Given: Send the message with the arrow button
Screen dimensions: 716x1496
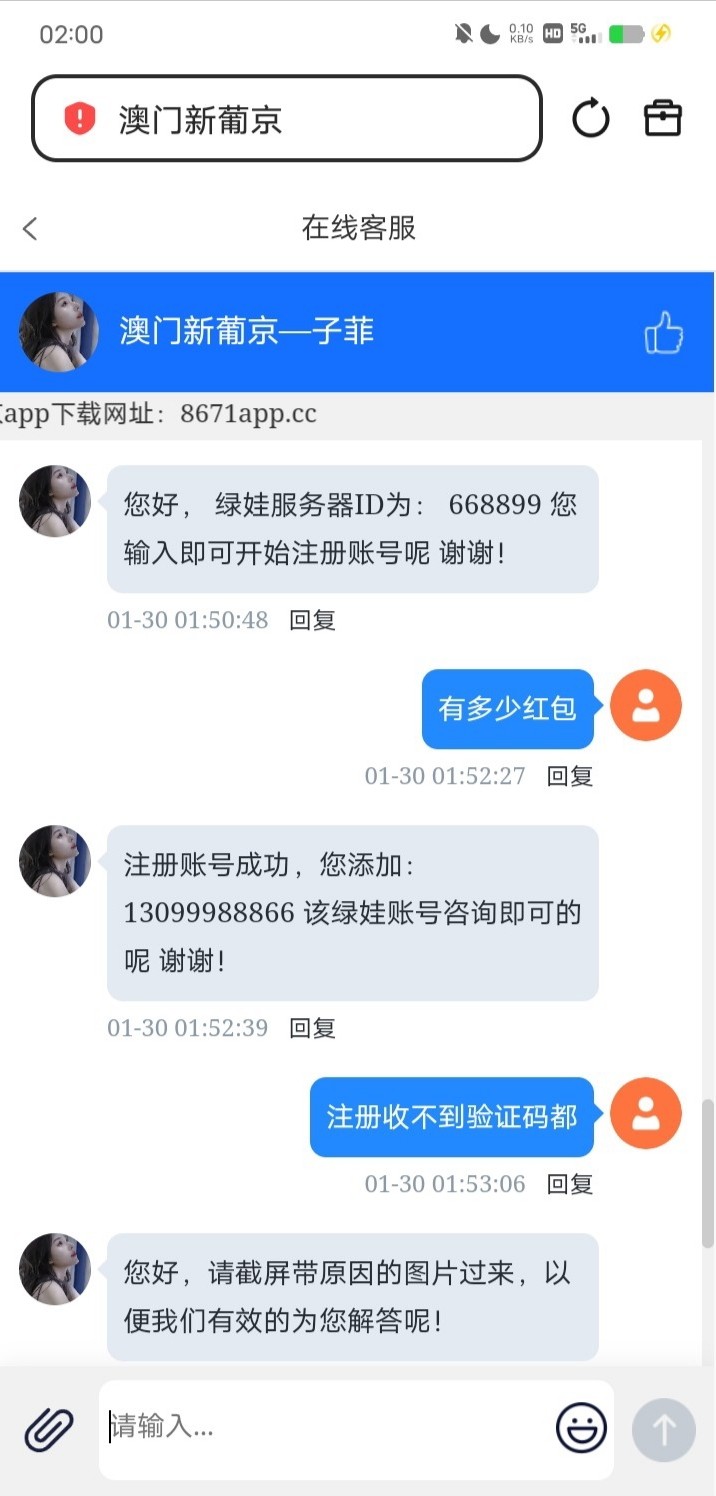Looking at the screenshot, I should 663,1429.
